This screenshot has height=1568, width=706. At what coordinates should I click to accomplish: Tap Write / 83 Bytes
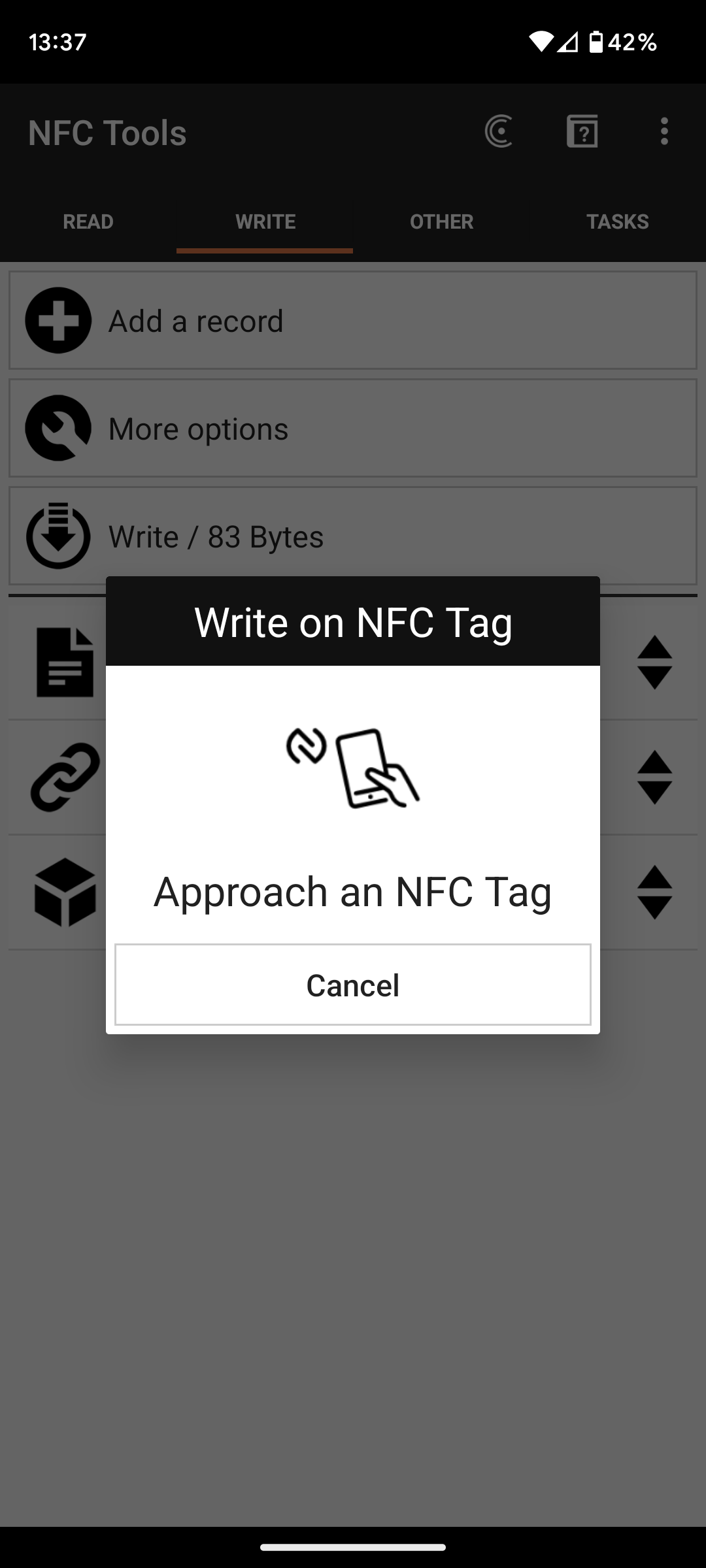pos(353,536)
